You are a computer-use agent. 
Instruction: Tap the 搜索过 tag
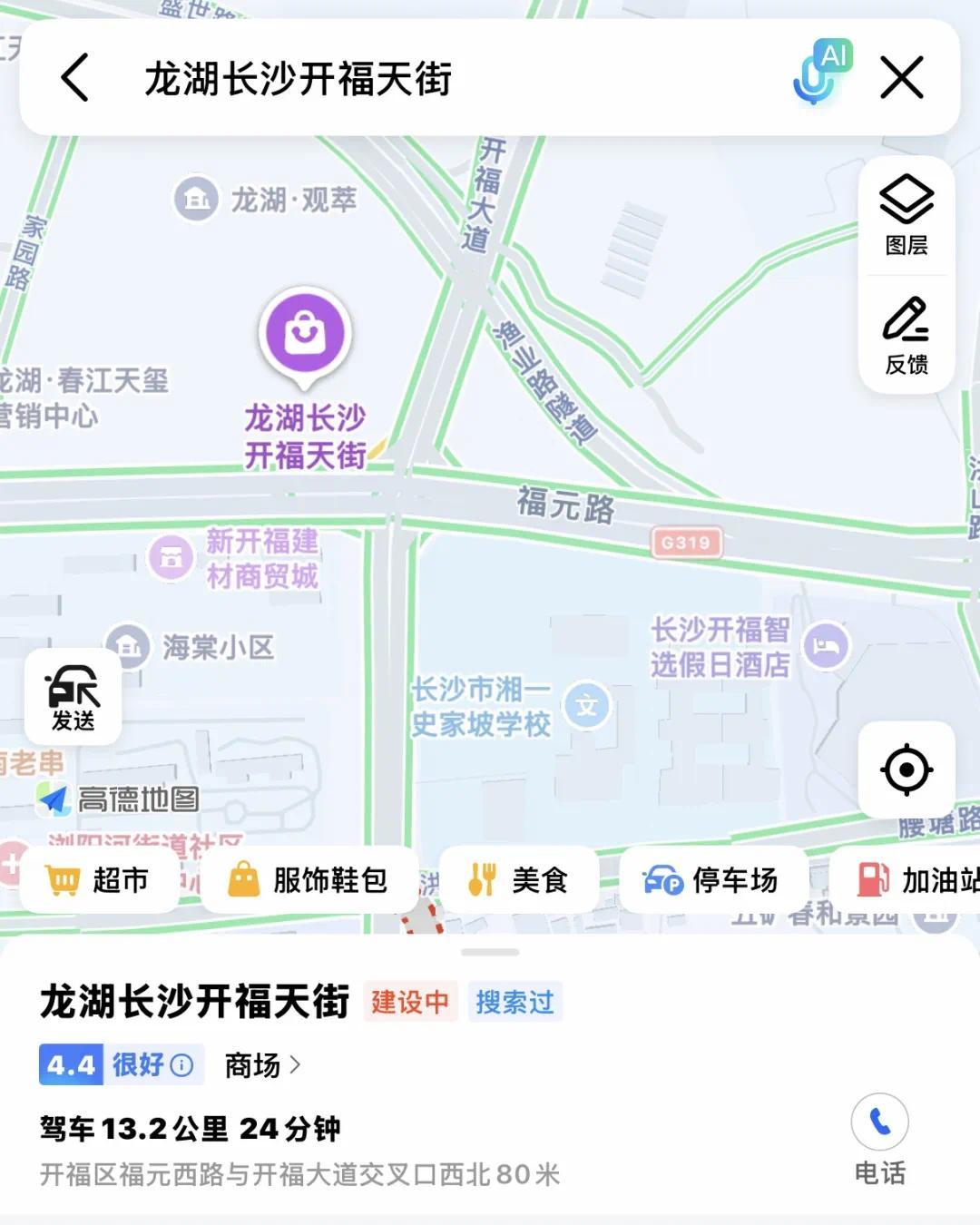tap(514, 1002)
